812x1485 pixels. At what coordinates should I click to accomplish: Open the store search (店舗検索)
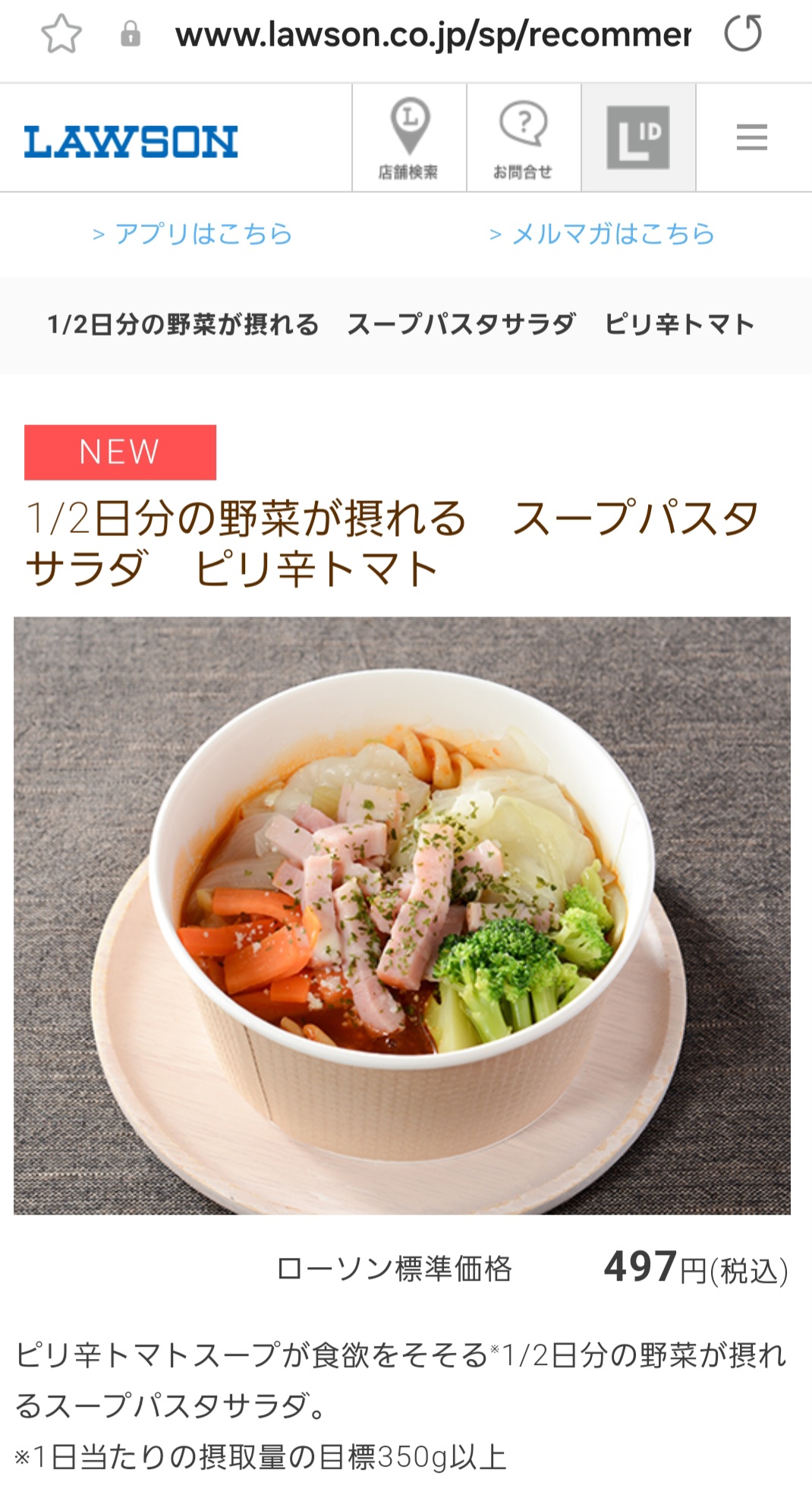409,138
